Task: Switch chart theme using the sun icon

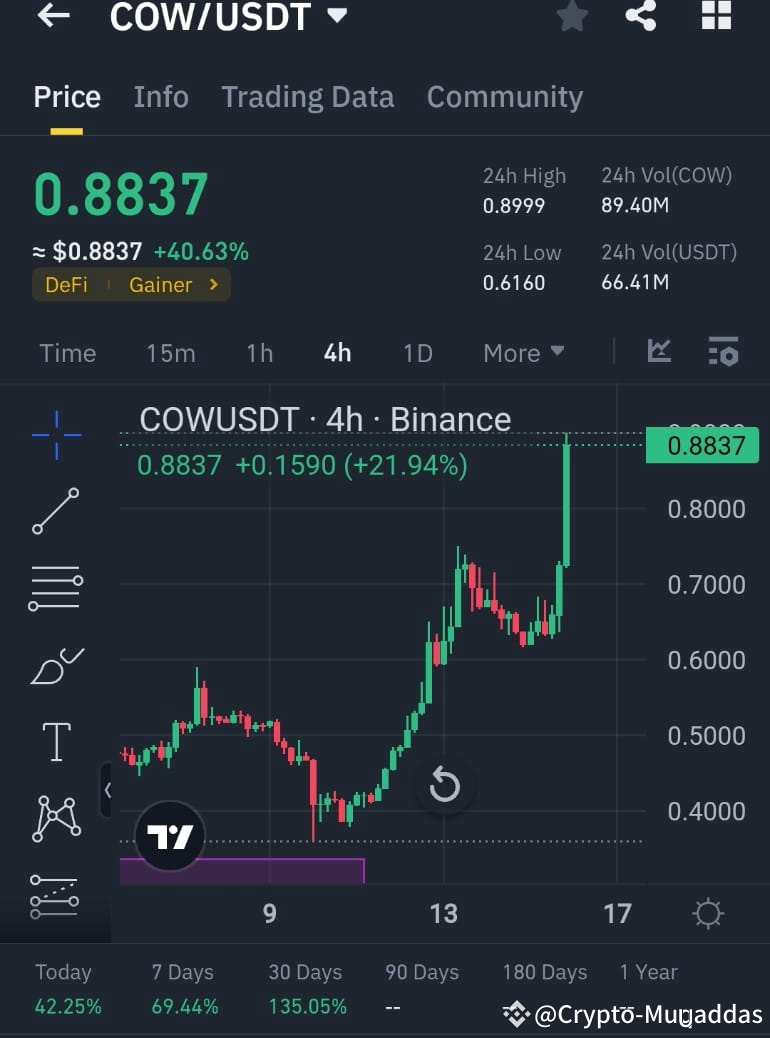Action: [708, 913]
